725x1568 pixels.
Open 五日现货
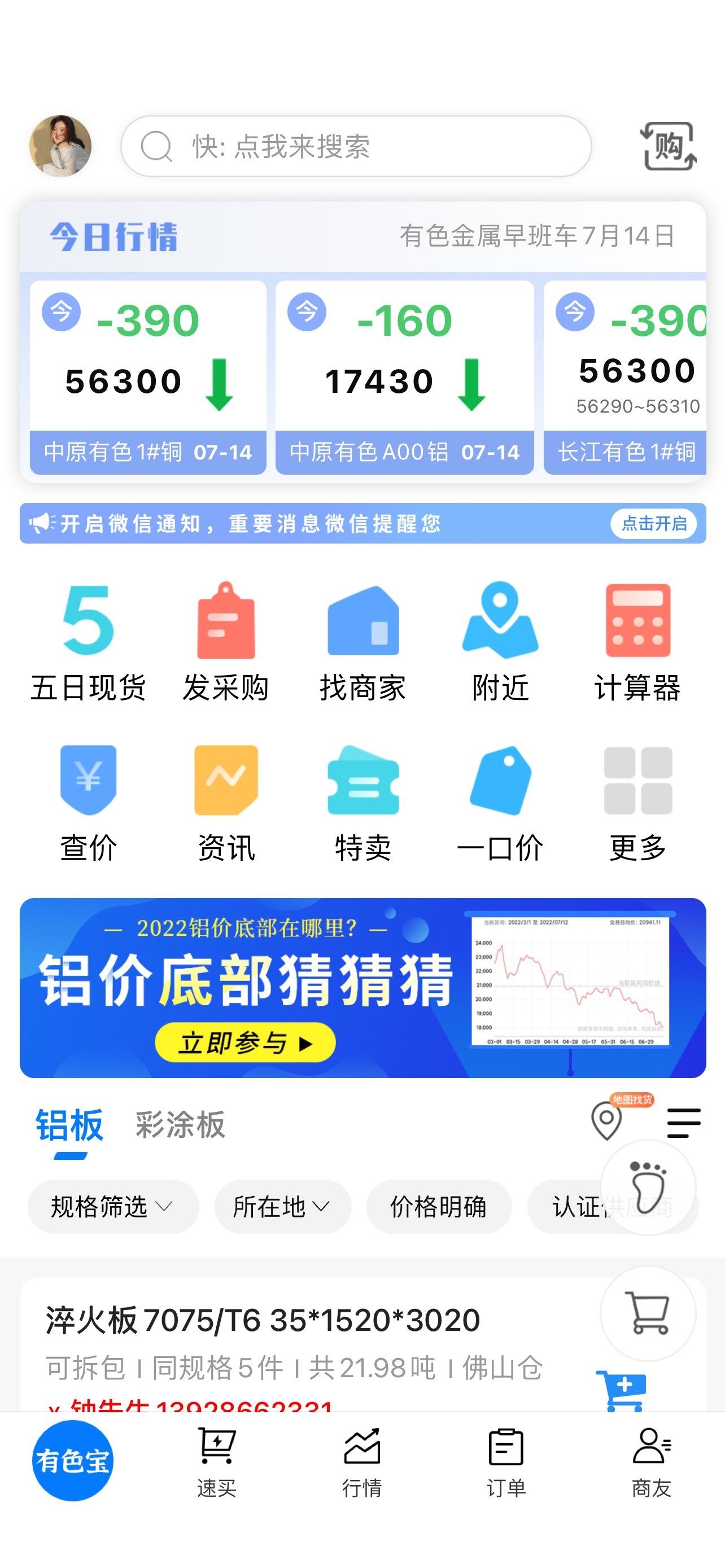click(x=88, y=642)
